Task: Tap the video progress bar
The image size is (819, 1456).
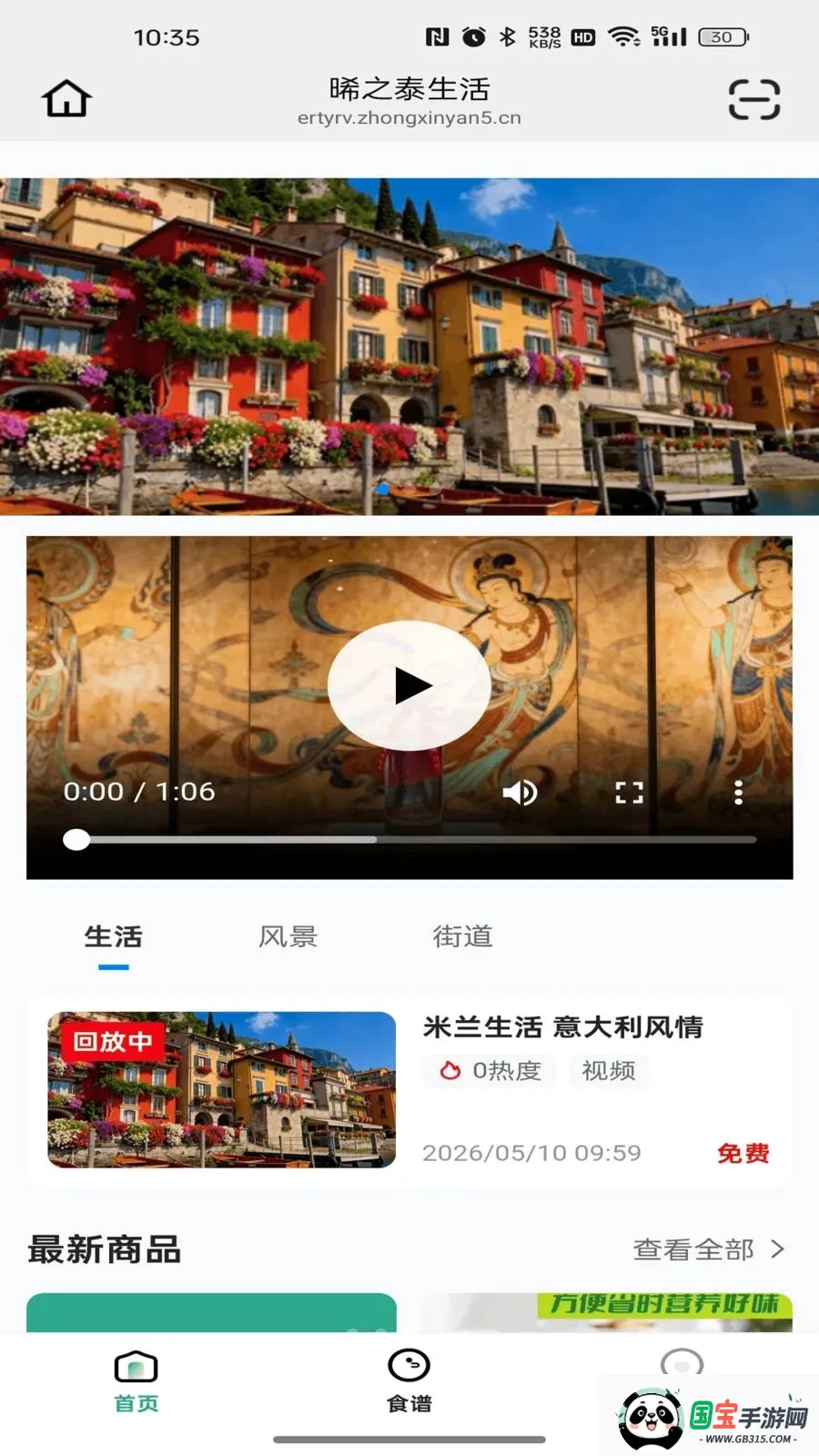Action: point(409,839)
